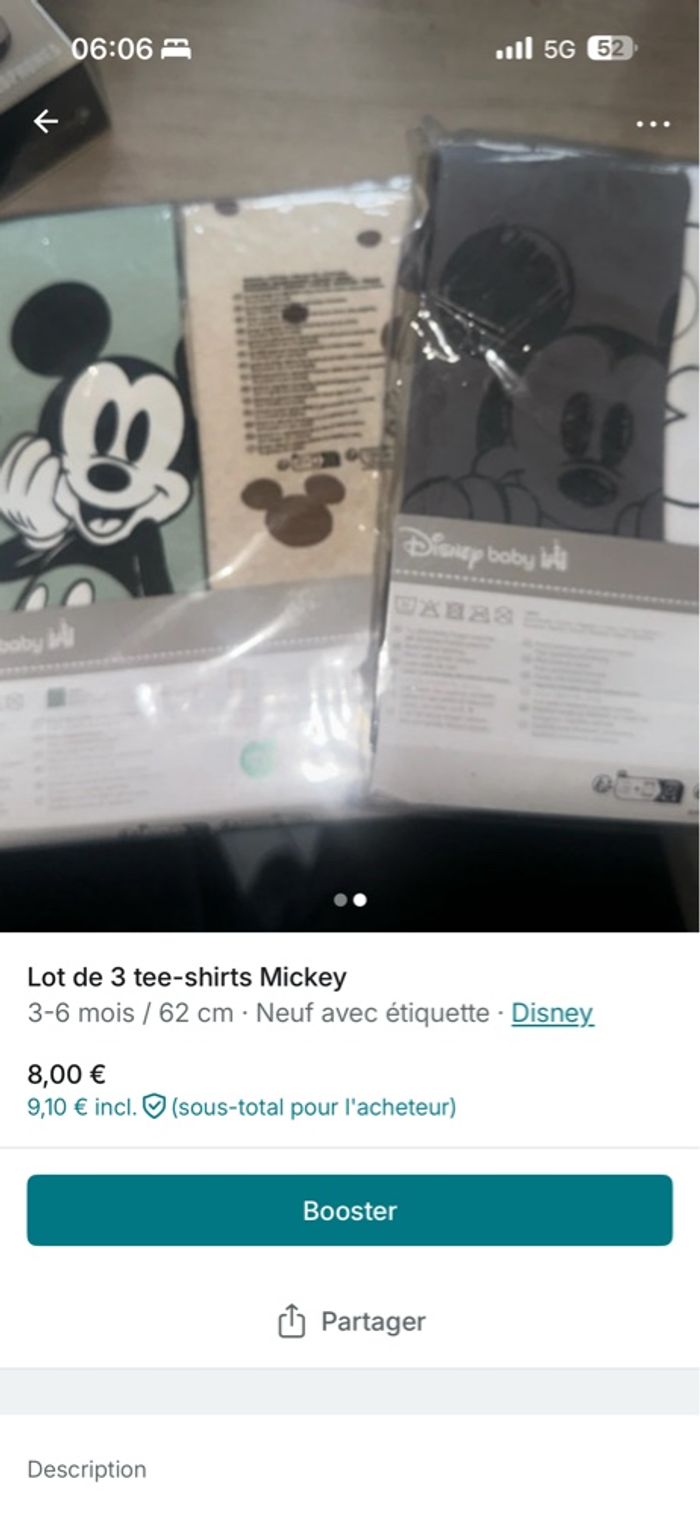The height and width of the screenshot is (1515, 700).
Task: Share this listing via Partager
Action: tap(350, 1321)
